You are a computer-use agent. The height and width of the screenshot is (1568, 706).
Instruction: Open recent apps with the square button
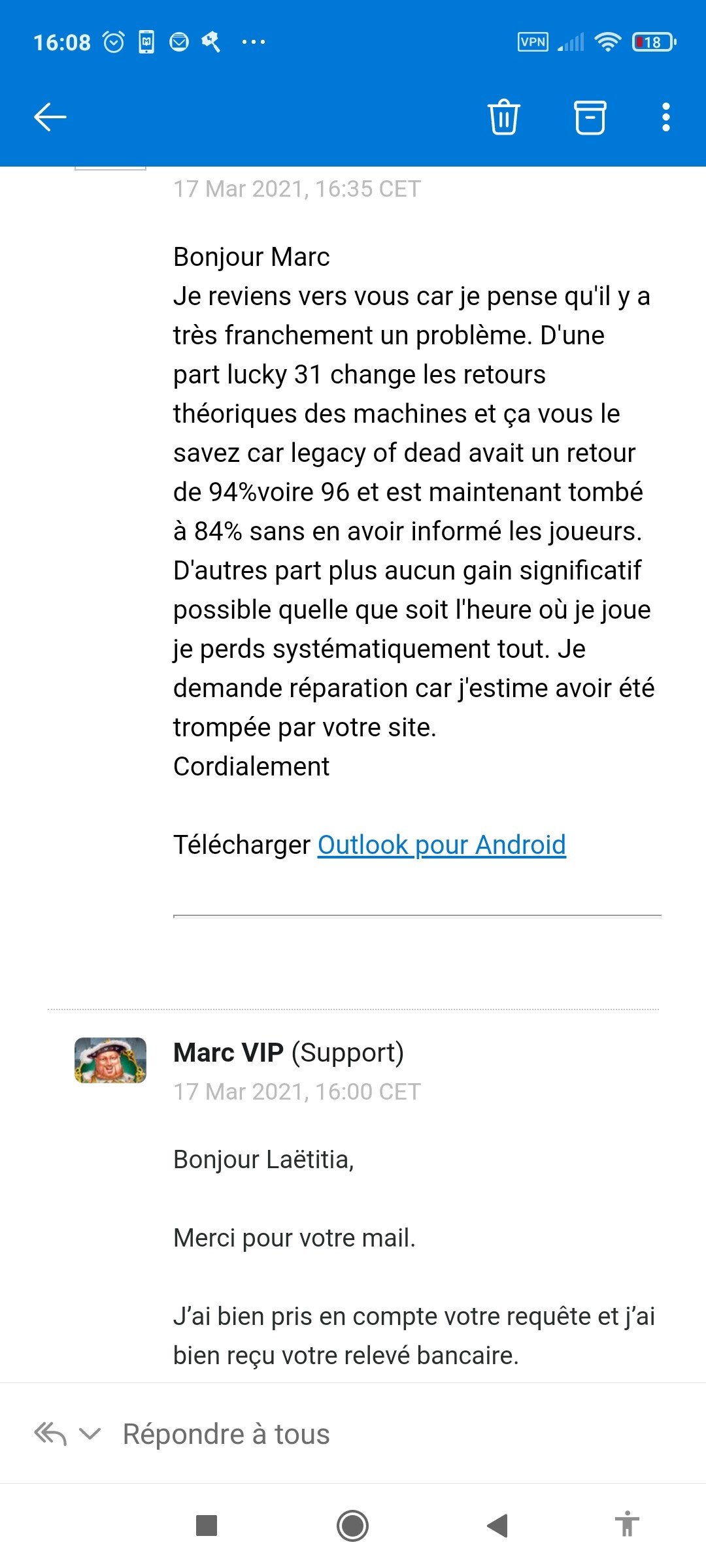click(207, 1526)
